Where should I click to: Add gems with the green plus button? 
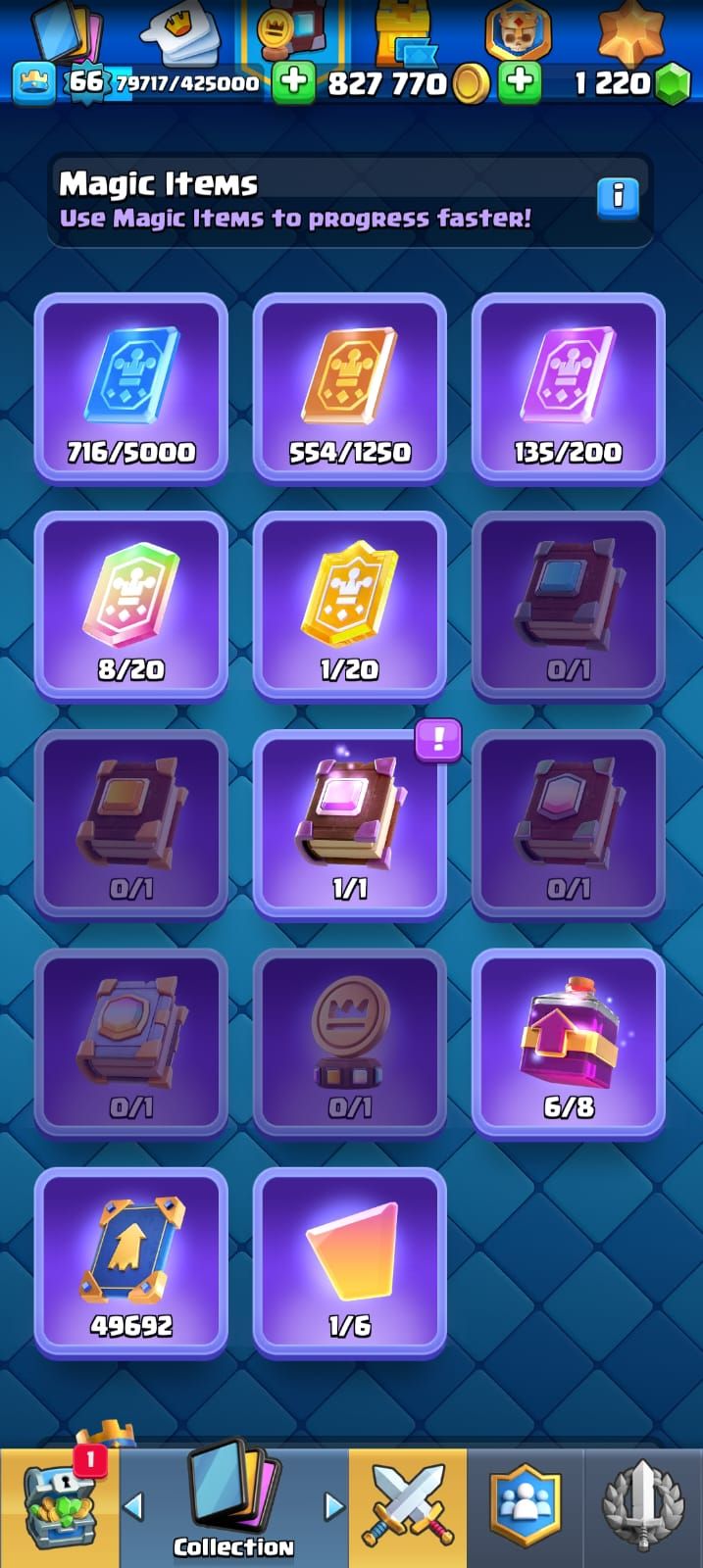(x=521, y=83)
